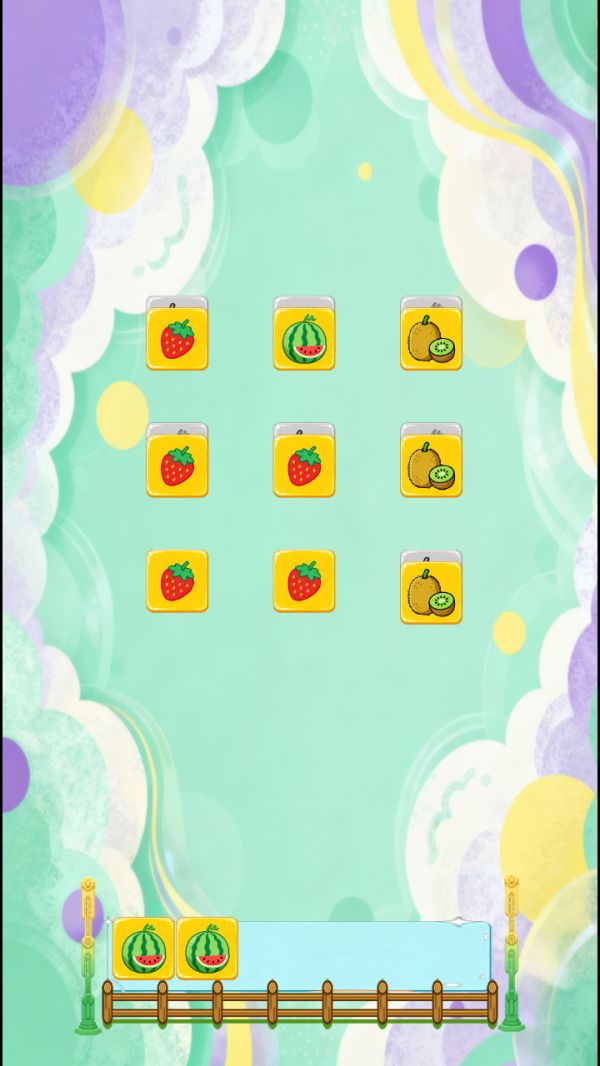Select the watermelon tile on the board
600x1066 pixels.
click(304, 340)
